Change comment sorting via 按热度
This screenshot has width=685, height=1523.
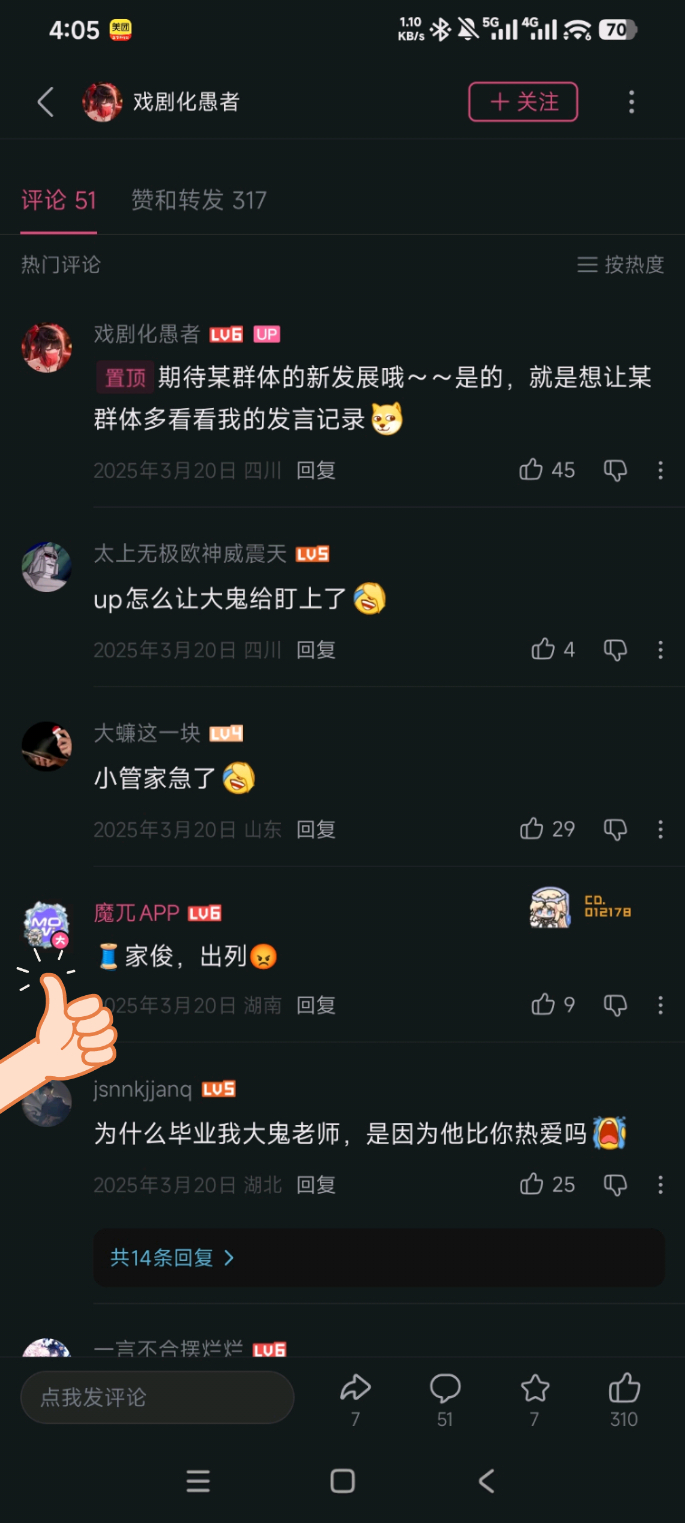tap(621, 265)
